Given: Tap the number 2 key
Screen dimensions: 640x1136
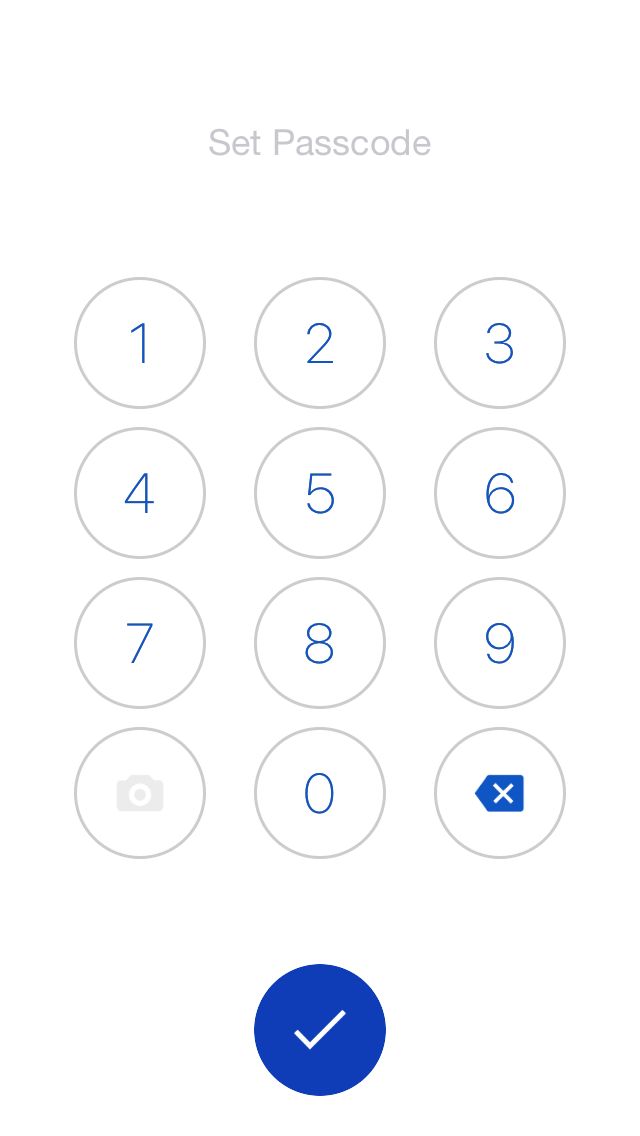Looking at the screenshot, I should (320, 343).
